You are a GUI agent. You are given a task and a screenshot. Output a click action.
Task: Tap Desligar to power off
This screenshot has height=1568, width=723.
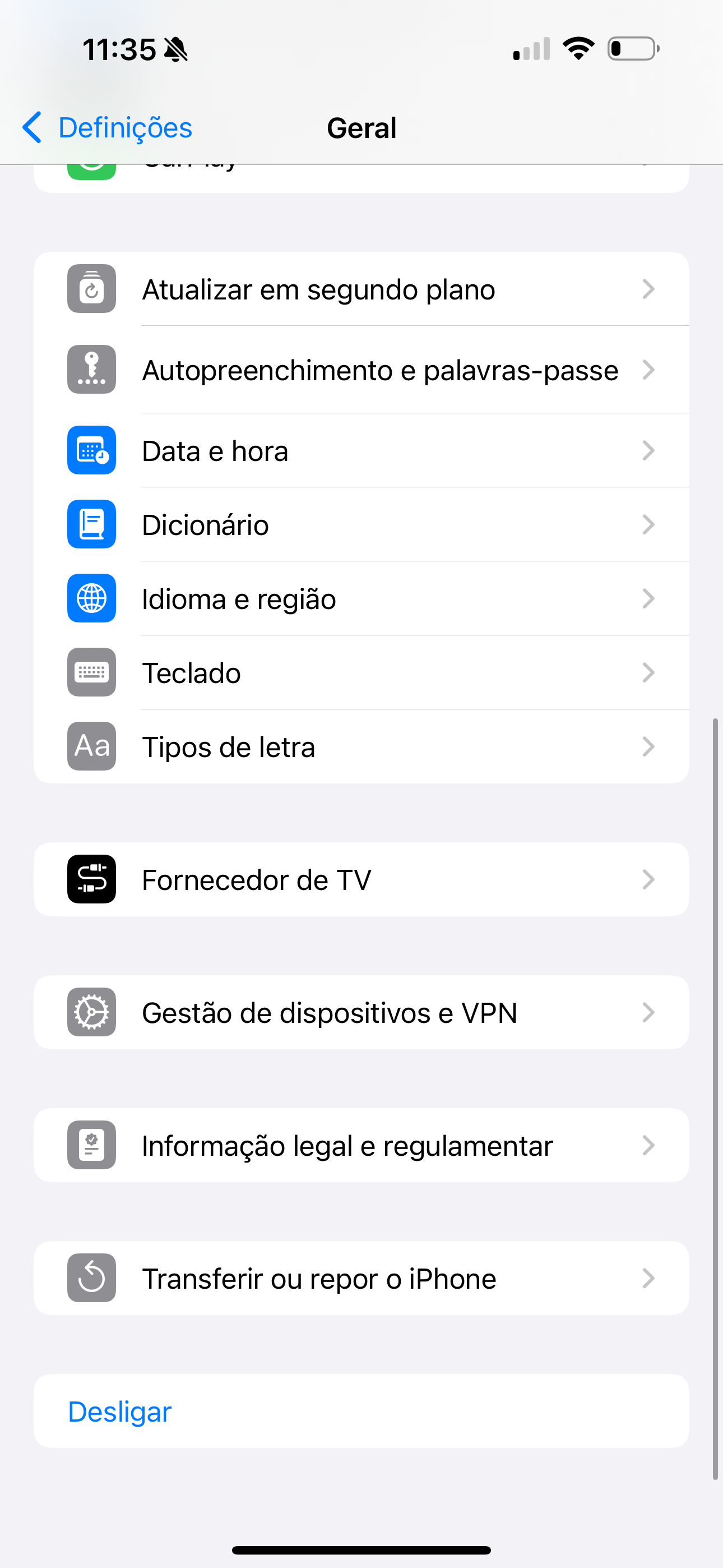point(361,1412)
